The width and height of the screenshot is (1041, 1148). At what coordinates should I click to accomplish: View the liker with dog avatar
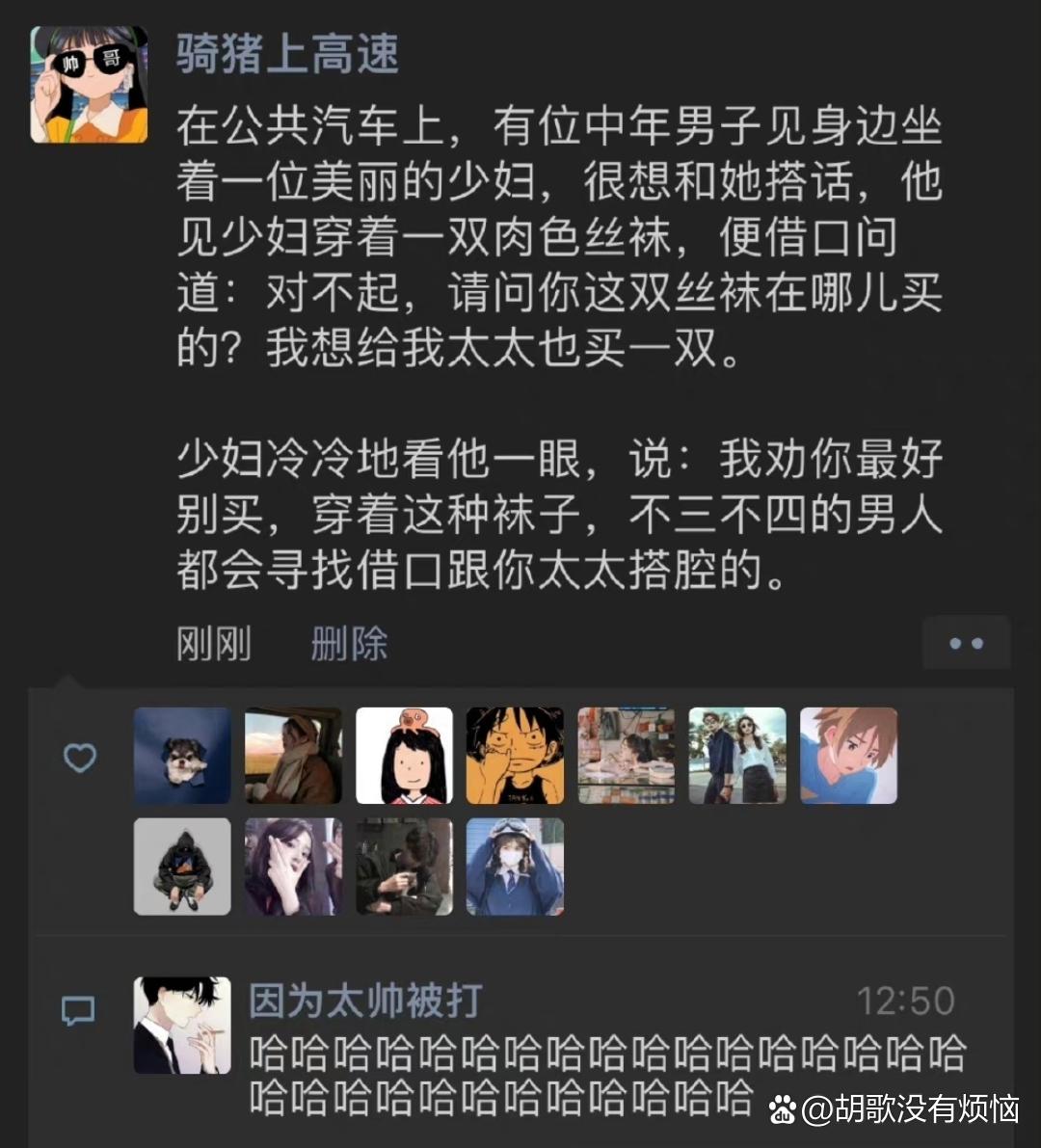pos(182,756)
